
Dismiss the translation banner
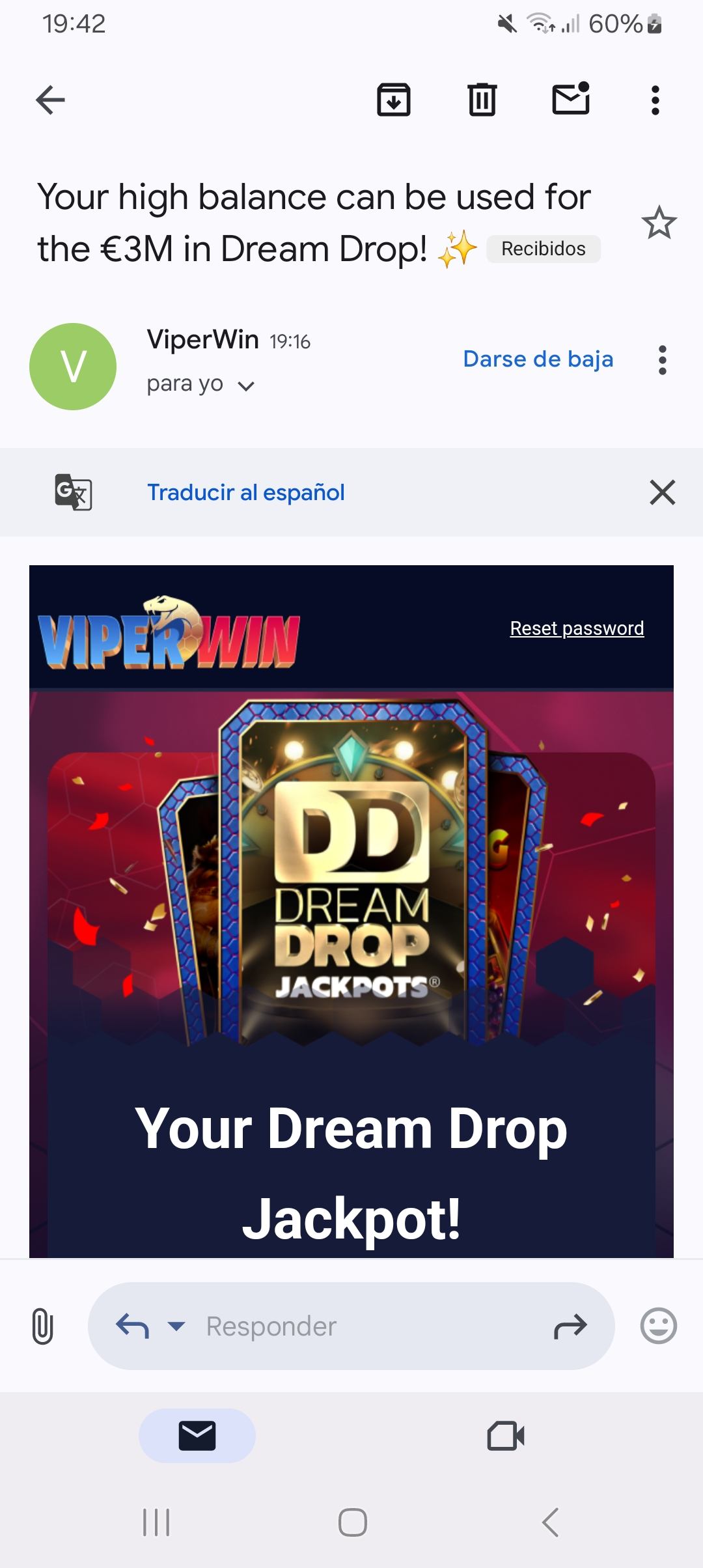coord(662,492)
